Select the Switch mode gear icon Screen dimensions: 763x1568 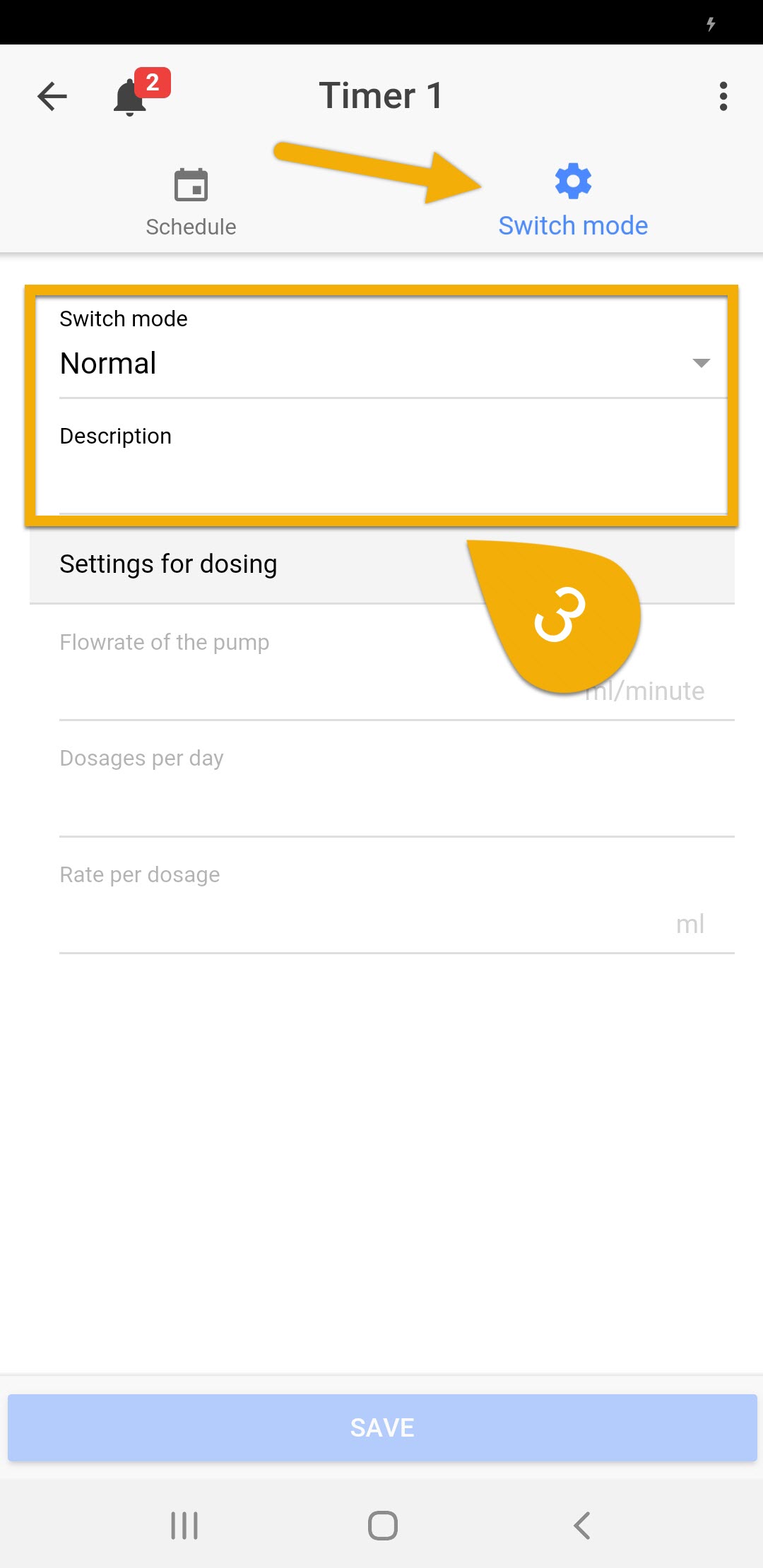tap(572, 181)
